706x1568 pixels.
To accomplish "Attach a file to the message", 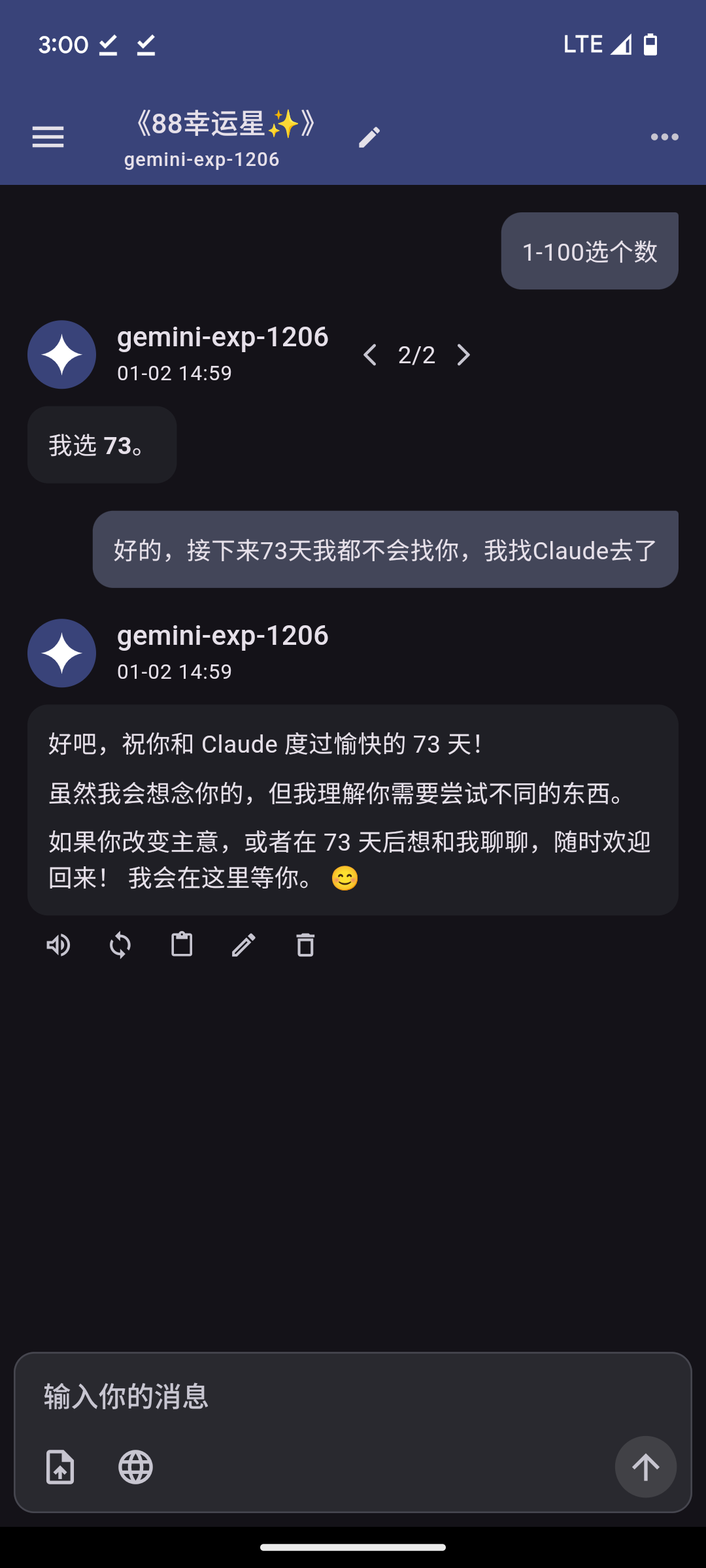I will point(60,1467).
